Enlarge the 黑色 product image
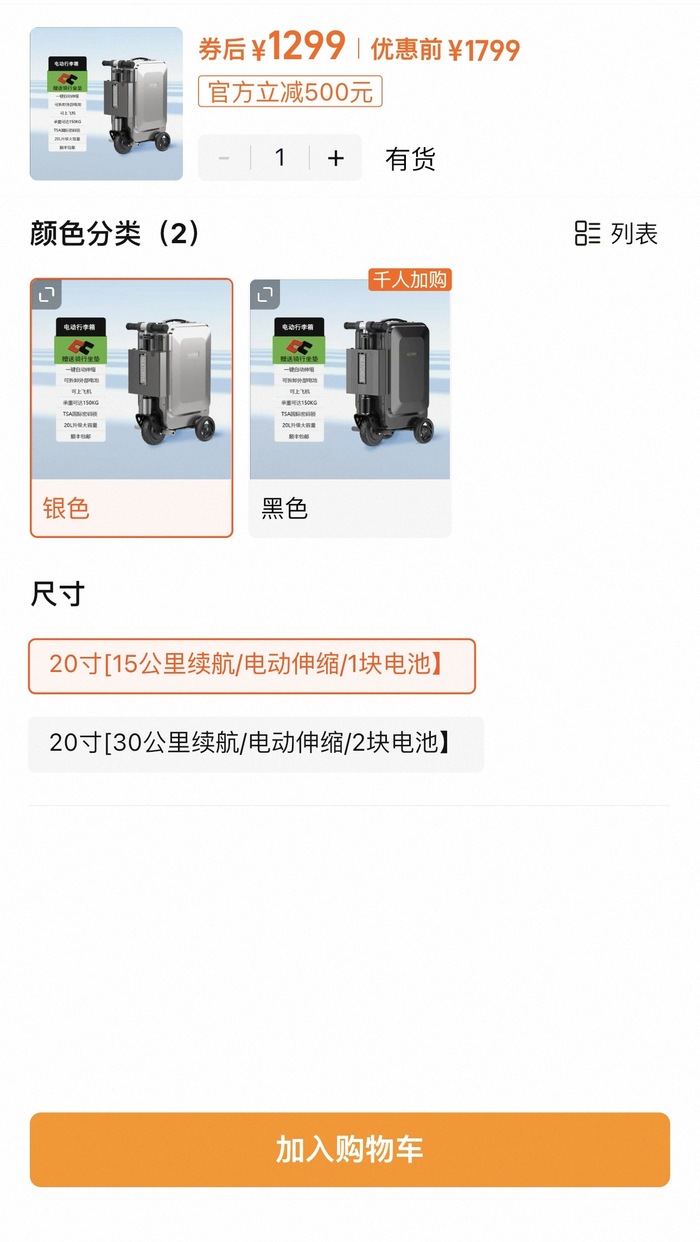 265,294
